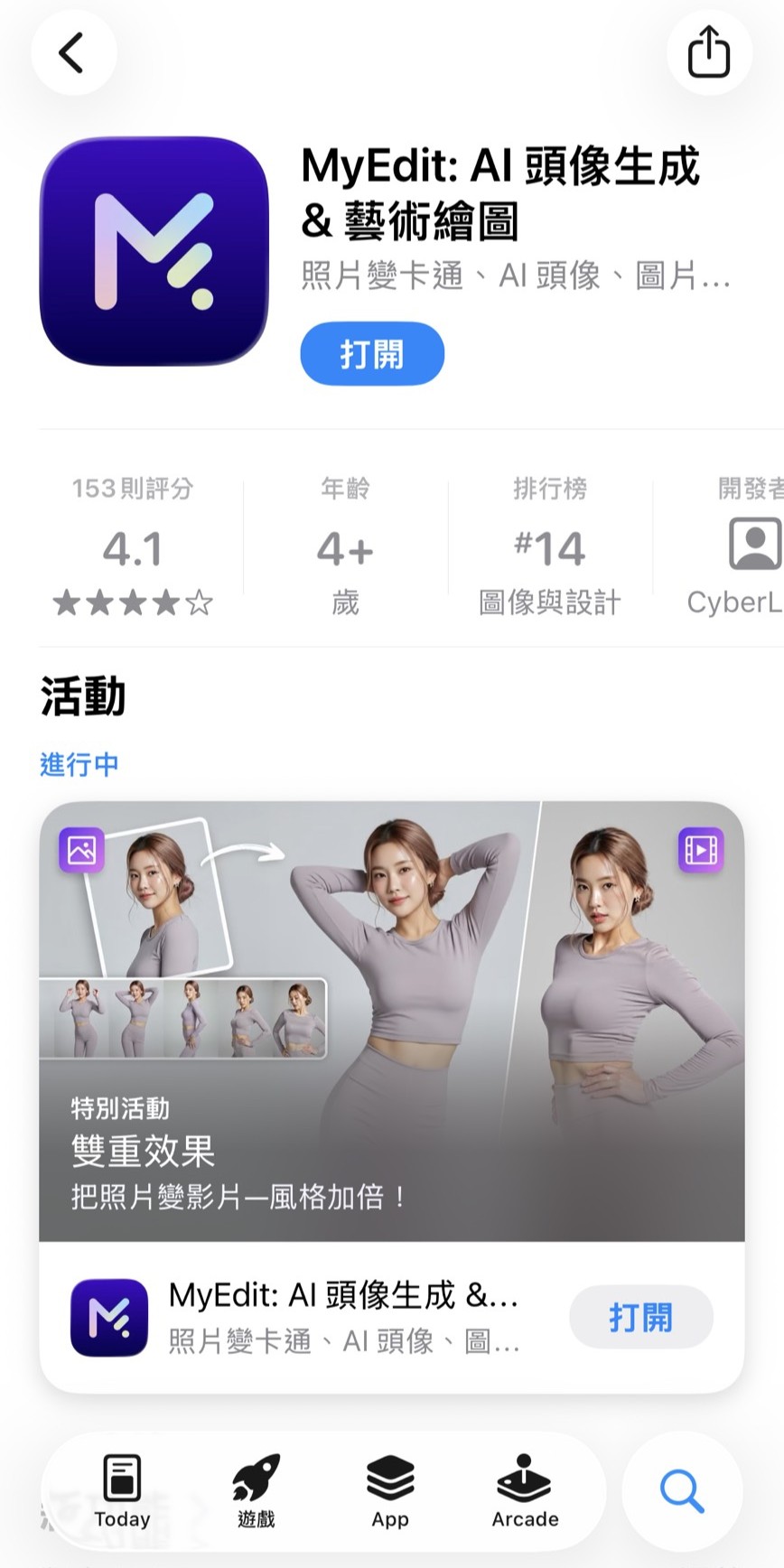Image resolution: width=784 pixels, height=1568 pixels.
Task: Open the search tab
Action: pyautogui.click(x=682, y=1491)
